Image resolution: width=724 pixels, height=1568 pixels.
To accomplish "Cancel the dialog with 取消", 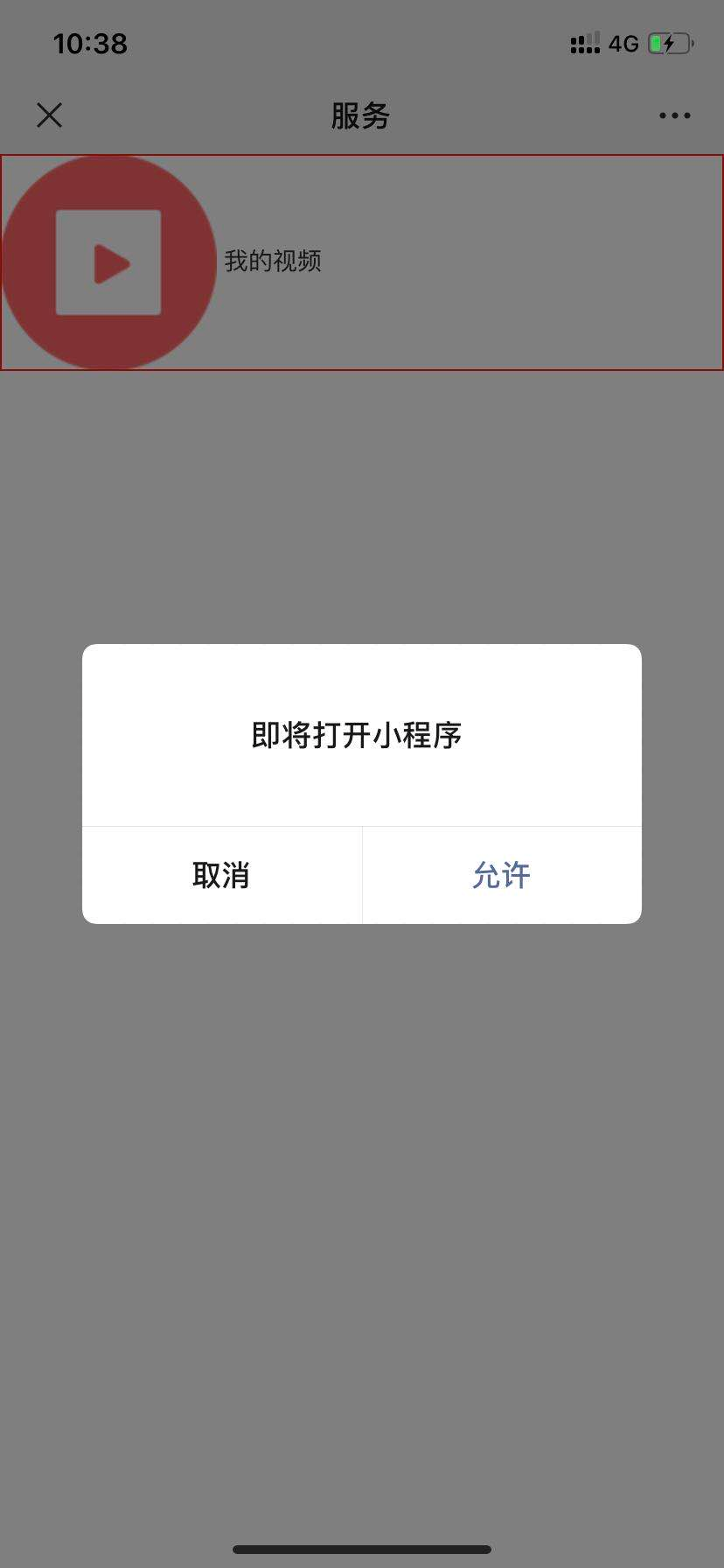I will click(x=222, y=875).
